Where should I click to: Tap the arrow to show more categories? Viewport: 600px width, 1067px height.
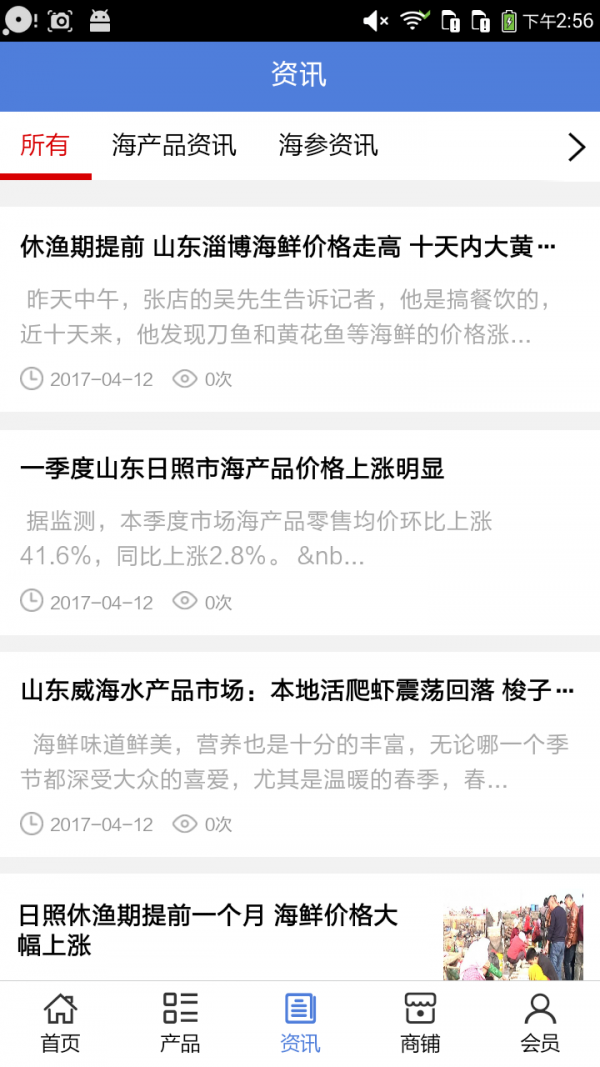coord(576,148)
